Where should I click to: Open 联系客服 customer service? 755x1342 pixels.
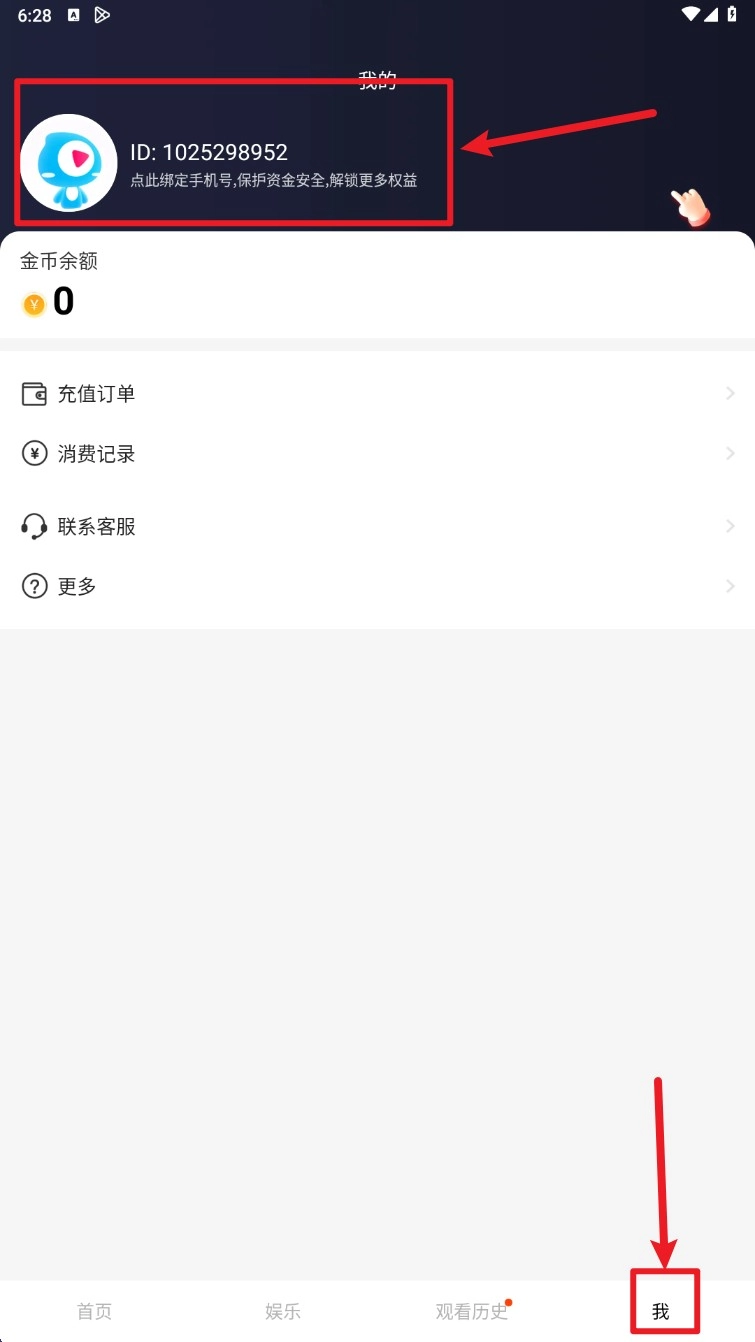(x=377, y=527)
